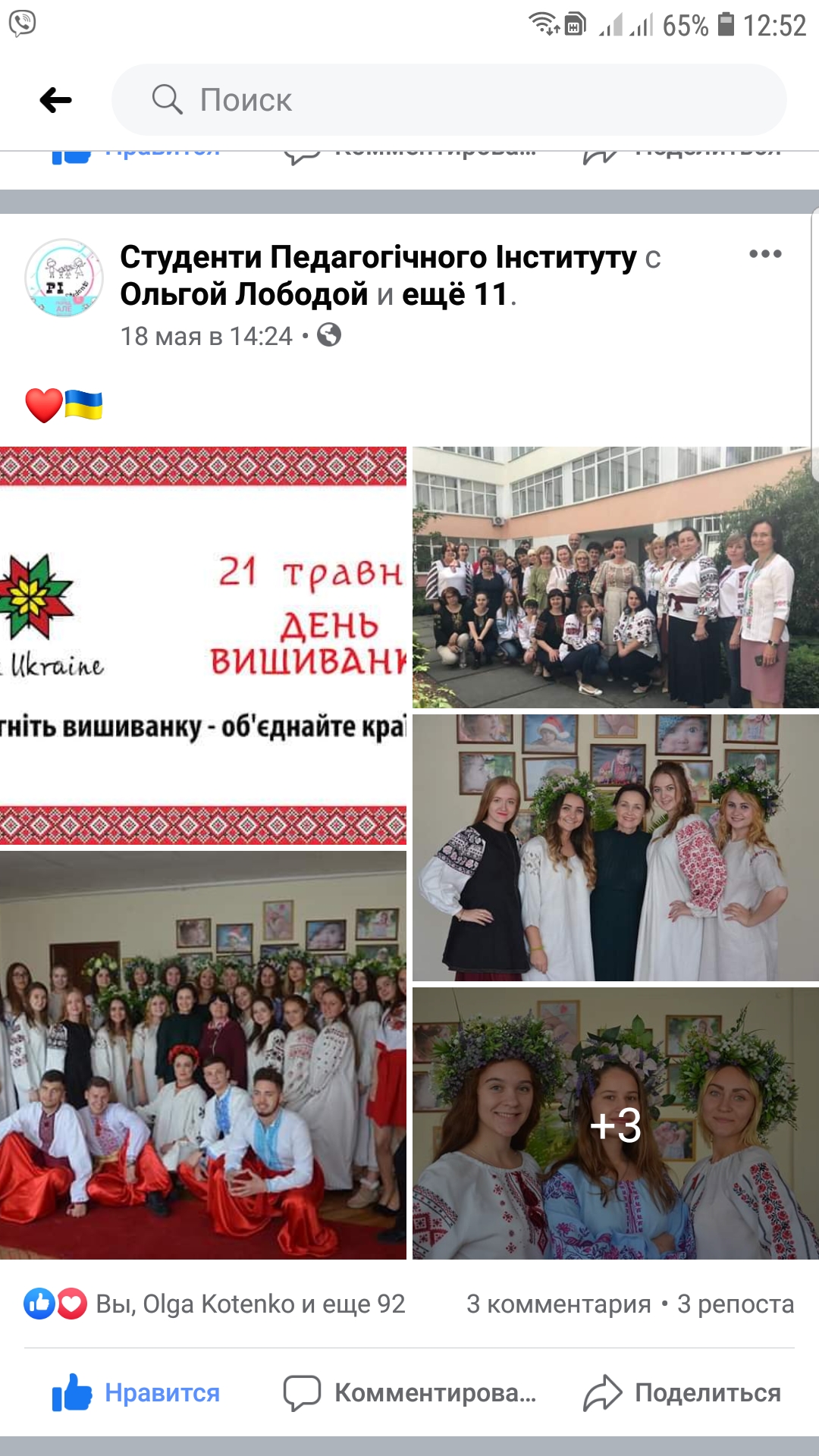Open Студенти Педагогічного Інституту page avatar
Image resolution: width=819 pixels, height=1456 pixels.
(64, 278)
